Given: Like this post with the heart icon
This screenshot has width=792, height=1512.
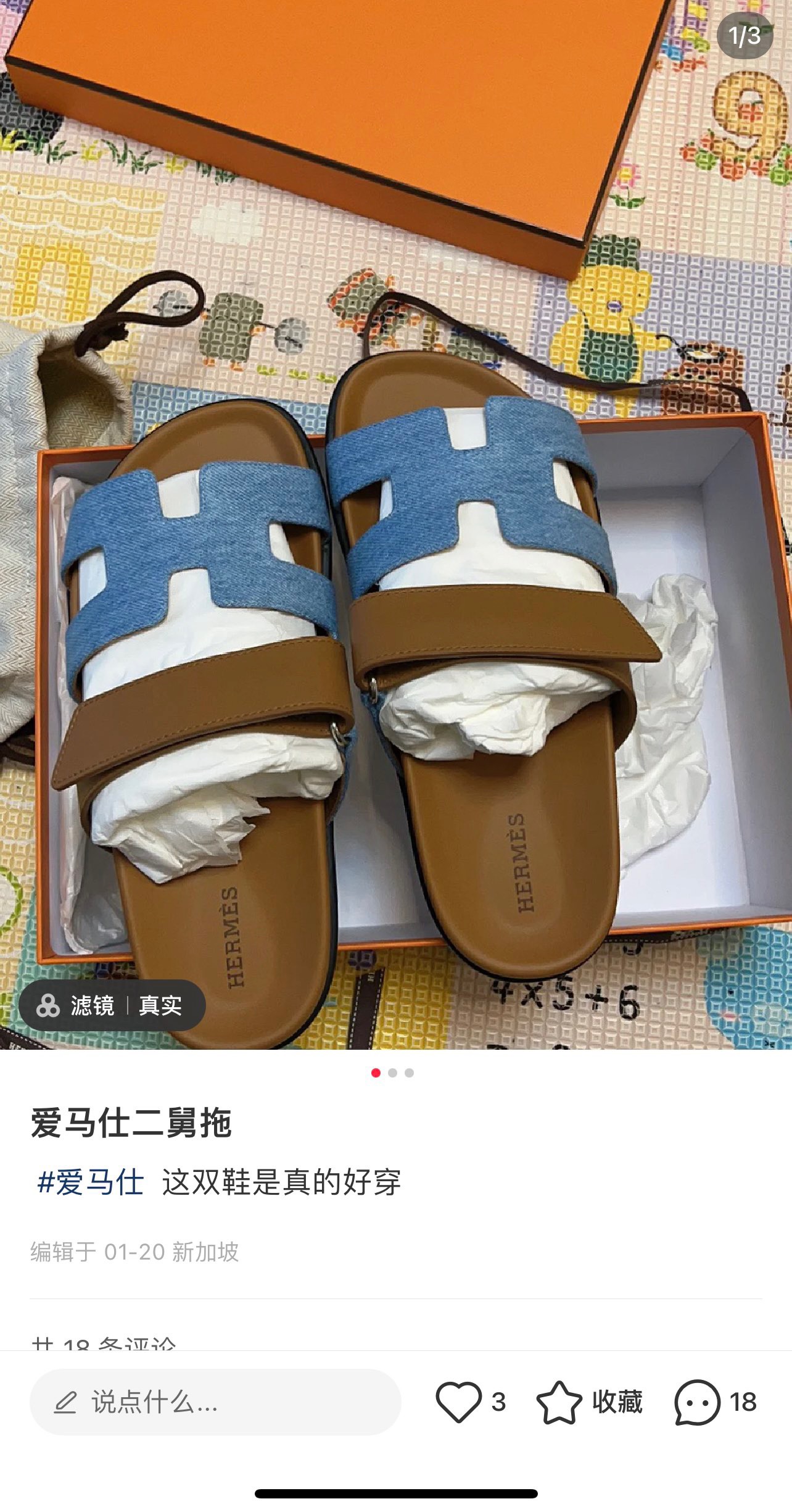Looking at the screenshot, I should click(458, 1402).
